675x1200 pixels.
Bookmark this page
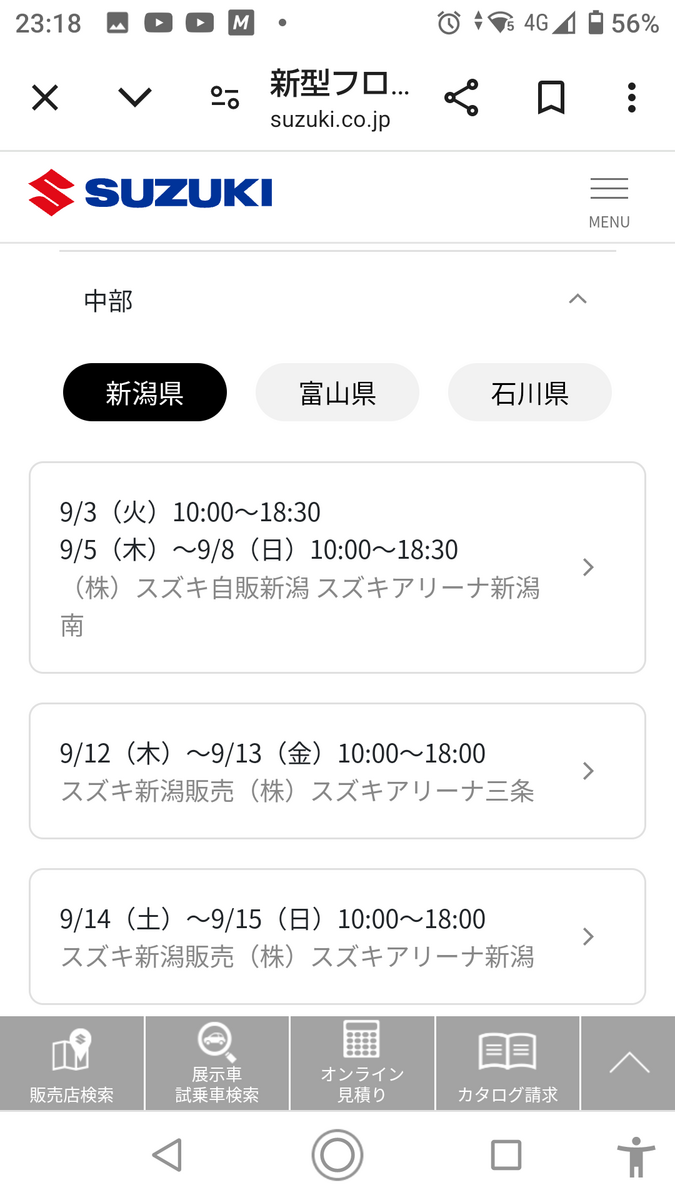click(x=551, y=98)
